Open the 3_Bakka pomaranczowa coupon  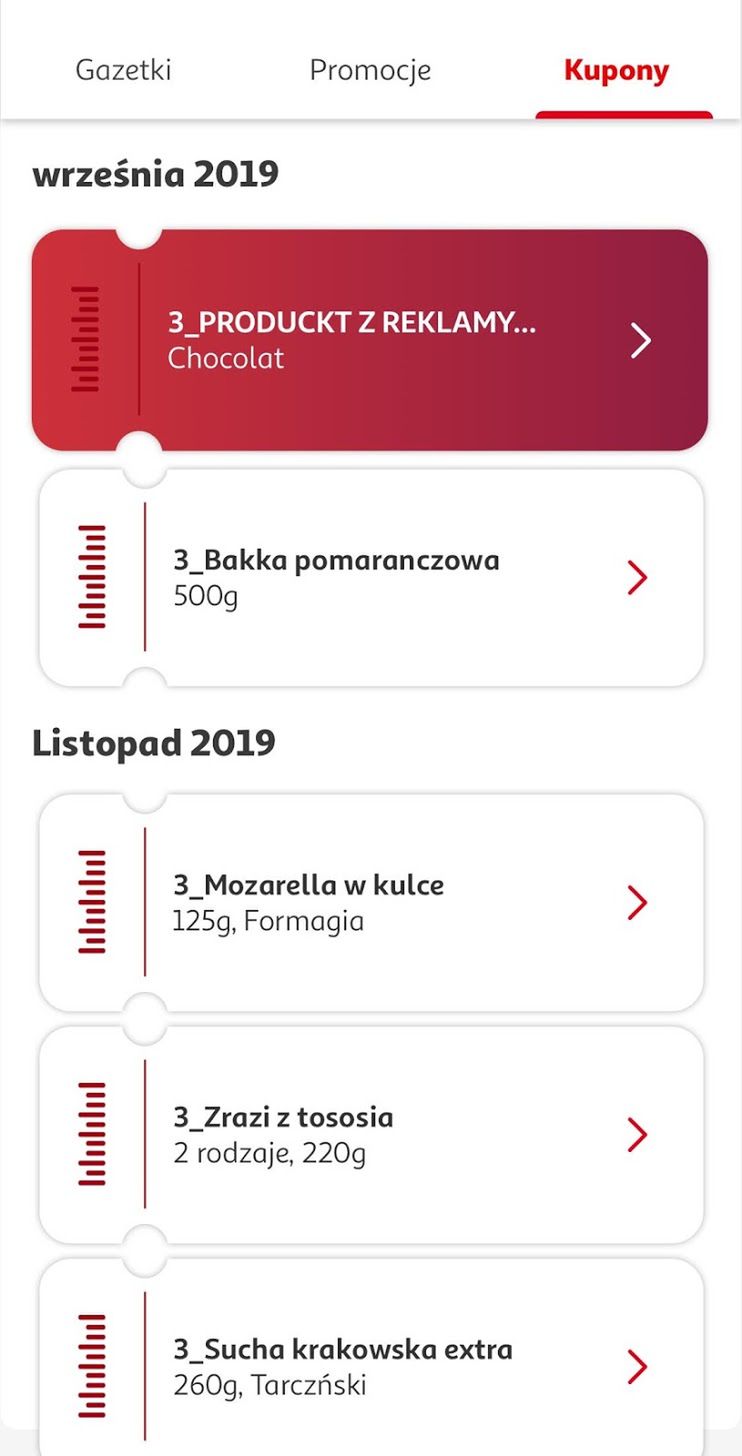371,577
